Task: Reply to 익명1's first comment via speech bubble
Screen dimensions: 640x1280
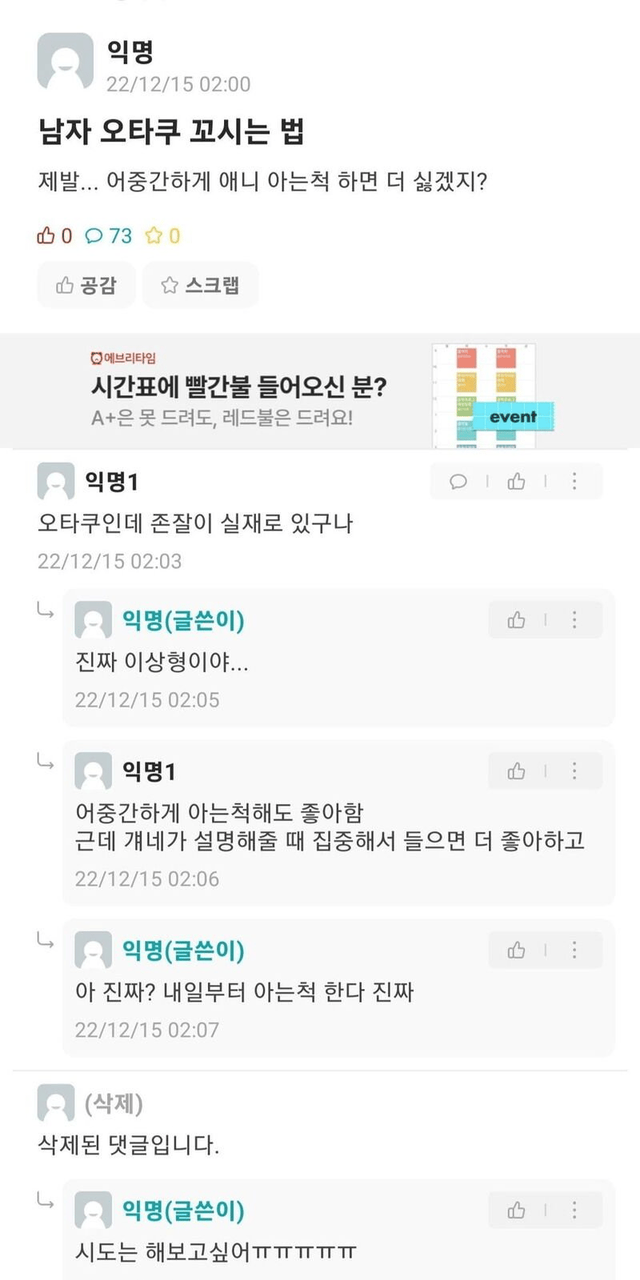Action: point(459,481)
